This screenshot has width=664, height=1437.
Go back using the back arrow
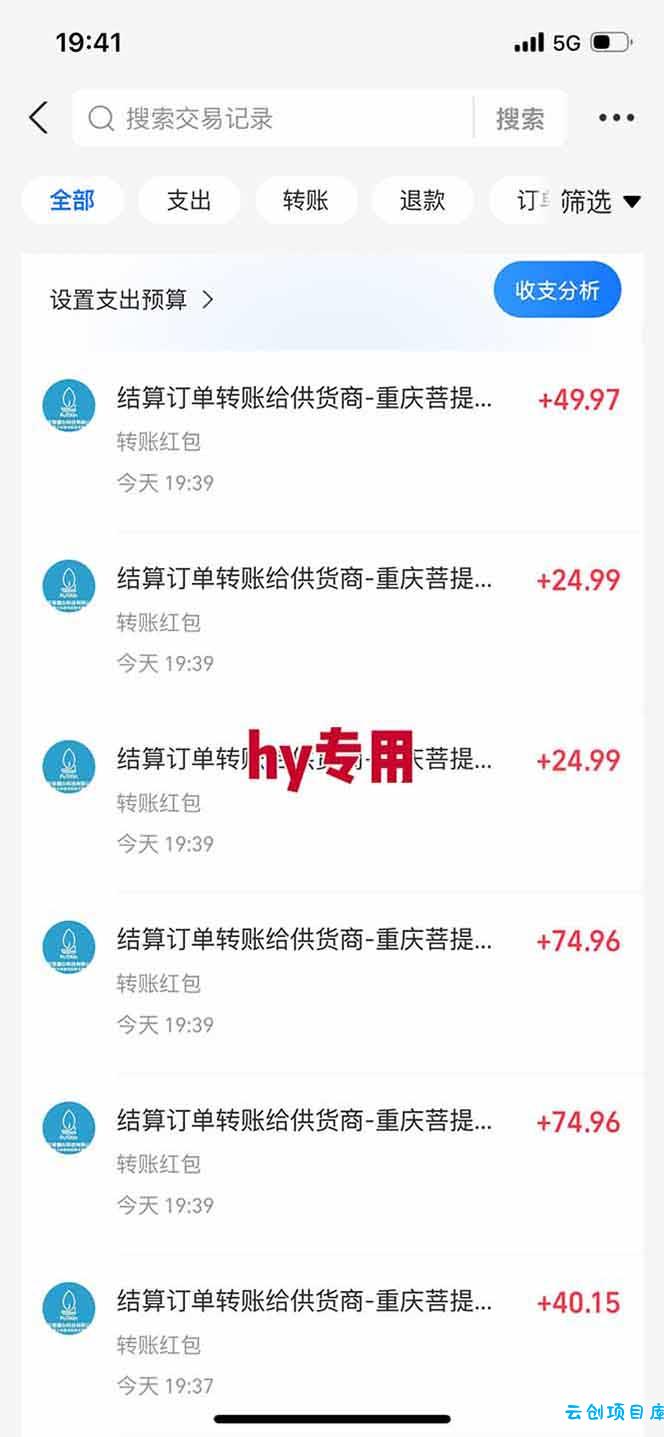tap(38, 118)
